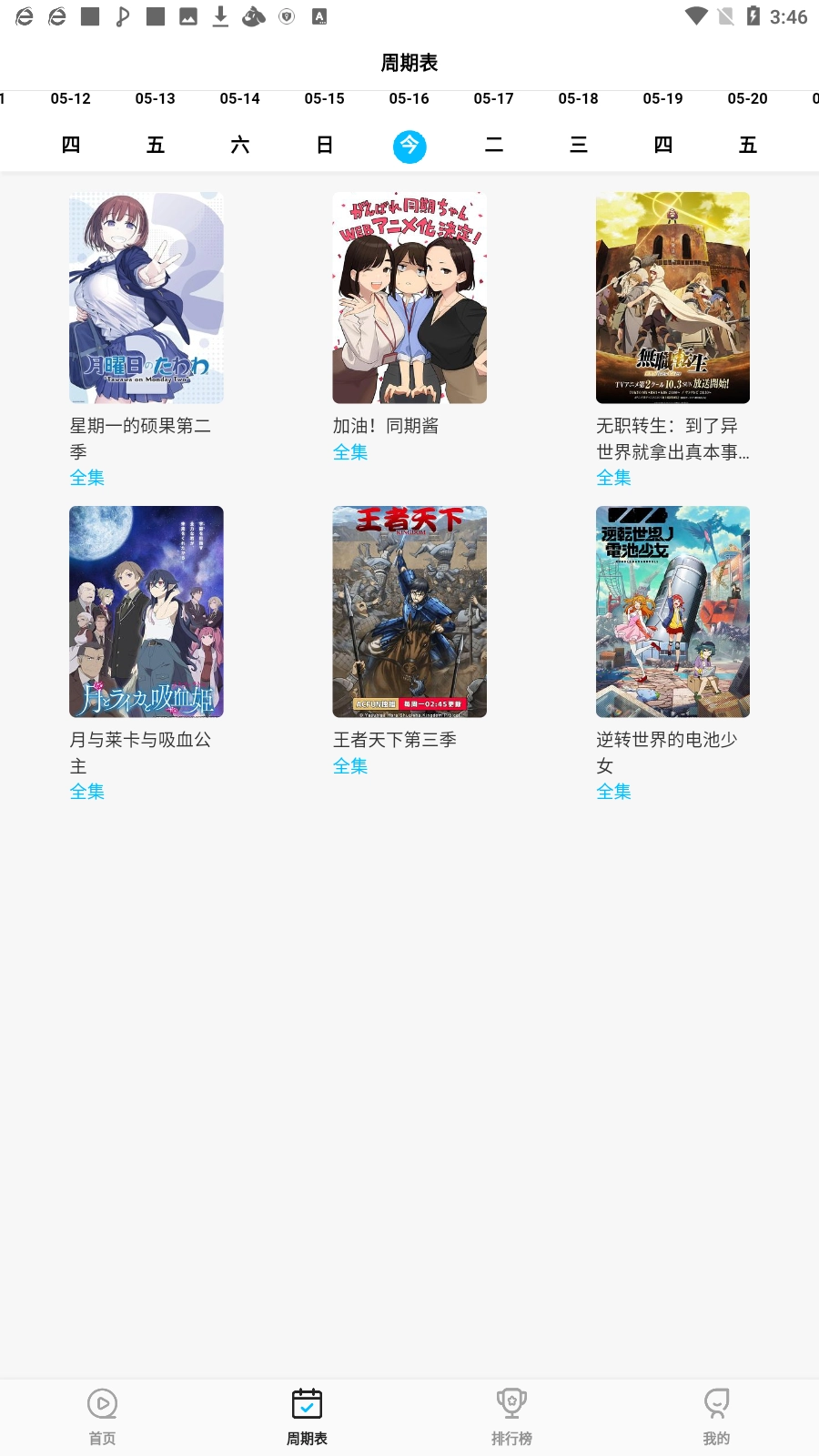Open 全集 under 王者天下第三季
Screen dimensions: 819x1456
(350, 766)
